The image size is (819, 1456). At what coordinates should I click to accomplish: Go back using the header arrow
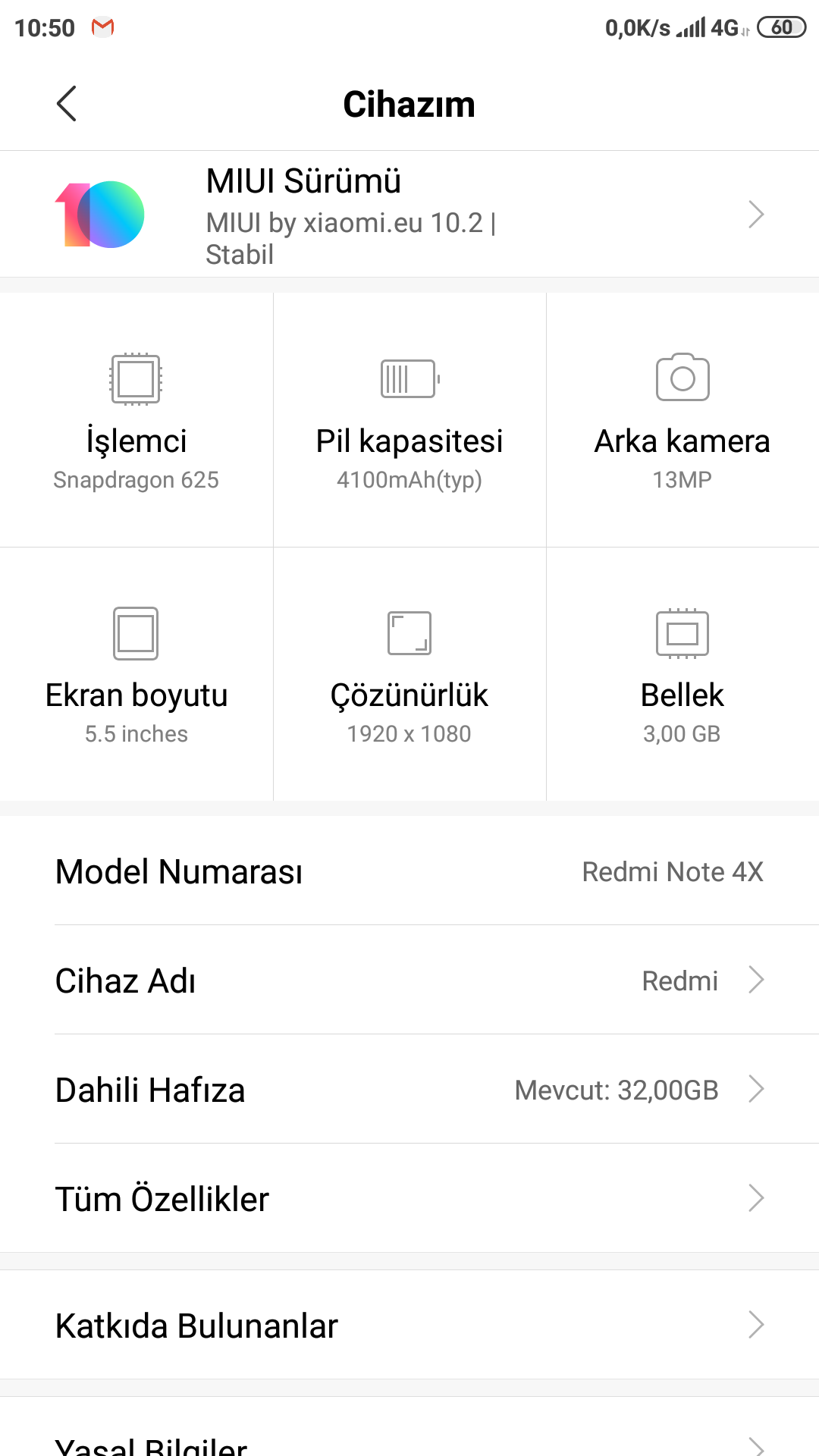[67, 104]
